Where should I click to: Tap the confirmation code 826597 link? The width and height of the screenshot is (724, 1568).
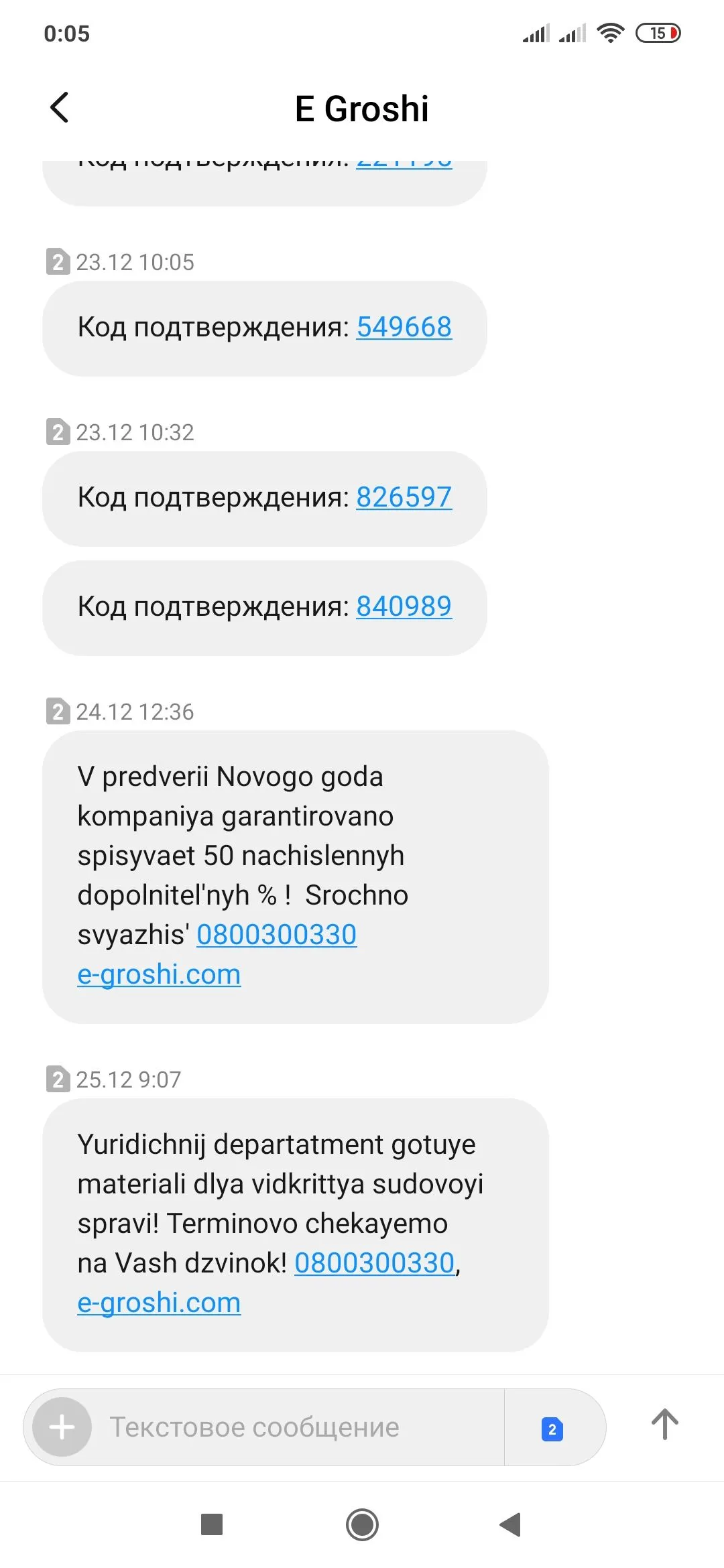(404, 497)
